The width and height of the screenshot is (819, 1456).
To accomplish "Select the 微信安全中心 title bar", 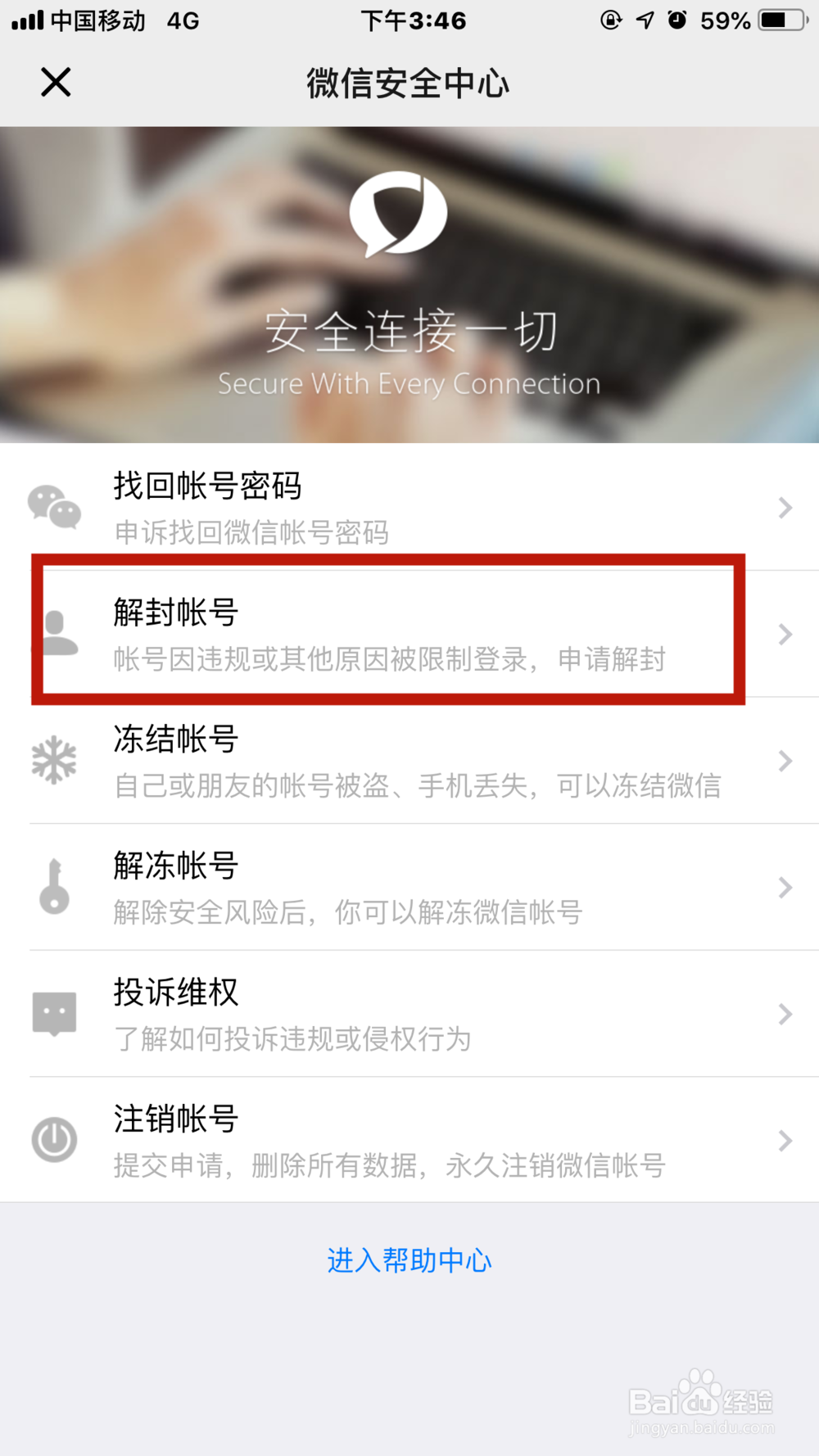I will tap(409, 83).
